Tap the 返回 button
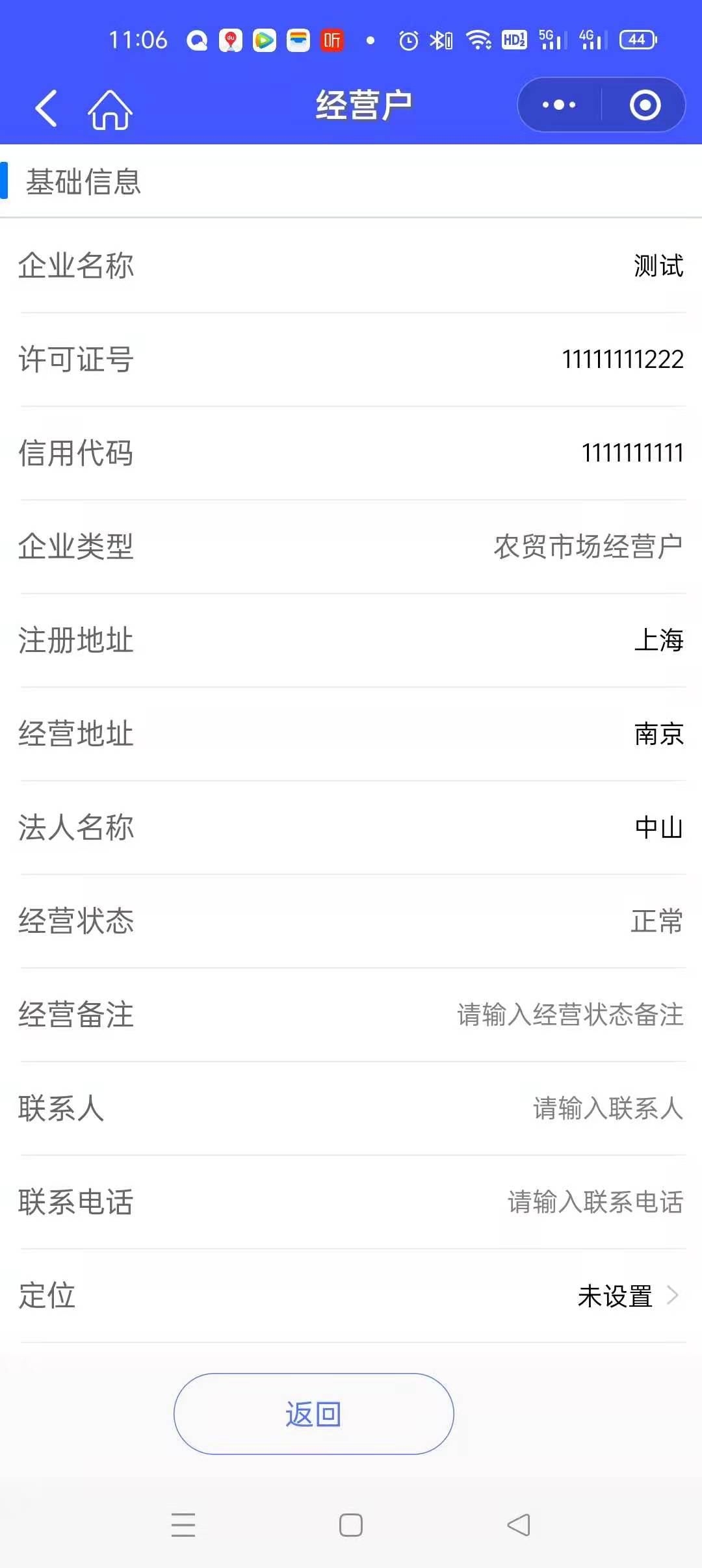This screenshot has width=702, height=1568. [313, 1414]
